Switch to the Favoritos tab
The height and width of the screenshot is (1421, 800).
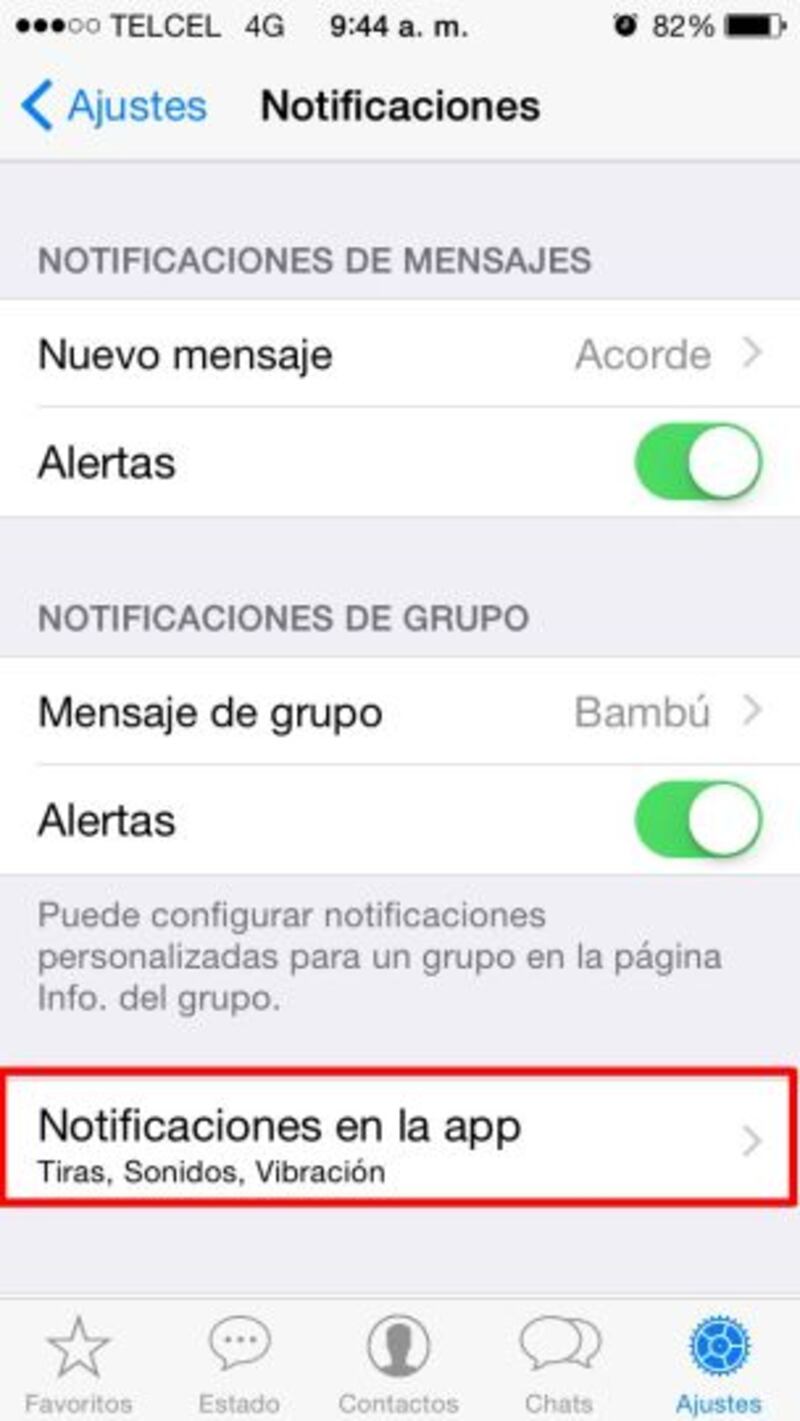[78, 1363]
